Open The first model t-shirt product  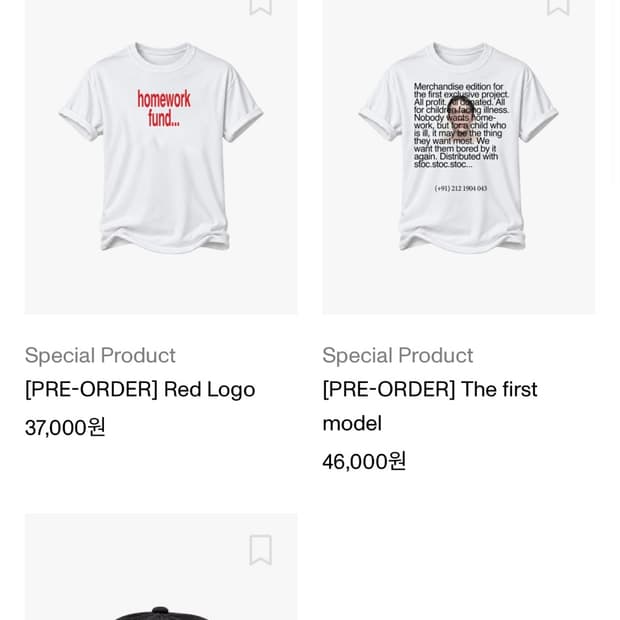coord(459,157)
